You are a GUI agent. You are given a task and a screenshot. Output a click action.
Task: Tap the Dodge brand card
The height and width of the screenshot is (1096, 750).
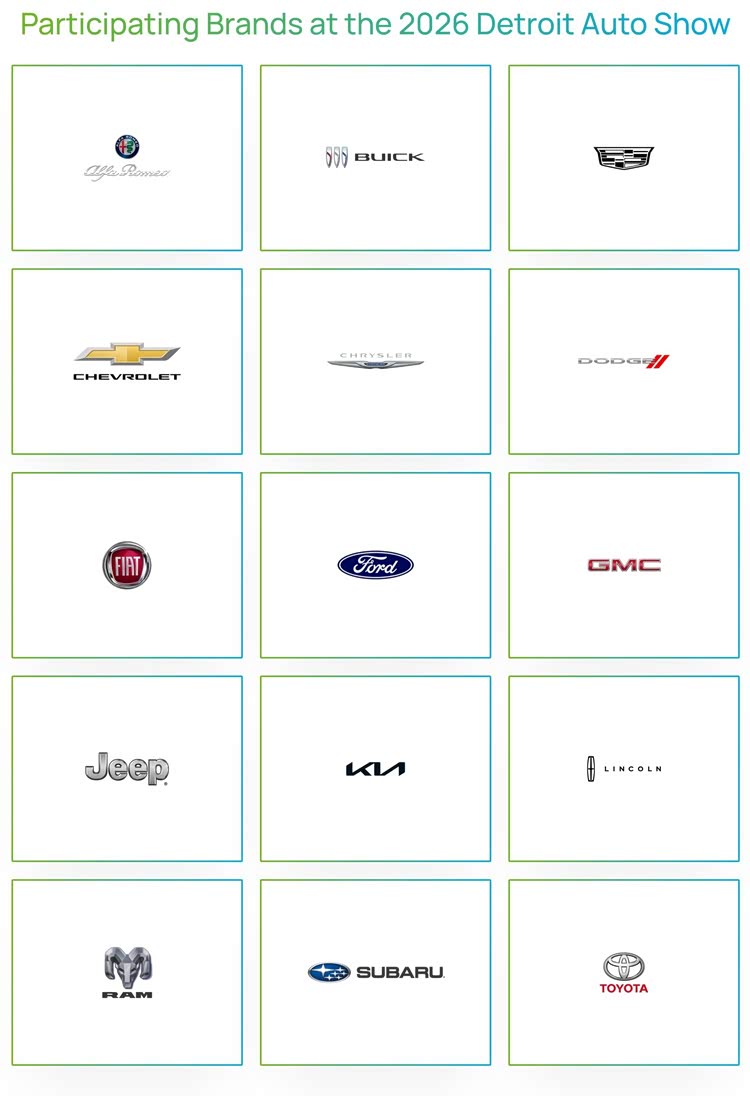[624, 361]
